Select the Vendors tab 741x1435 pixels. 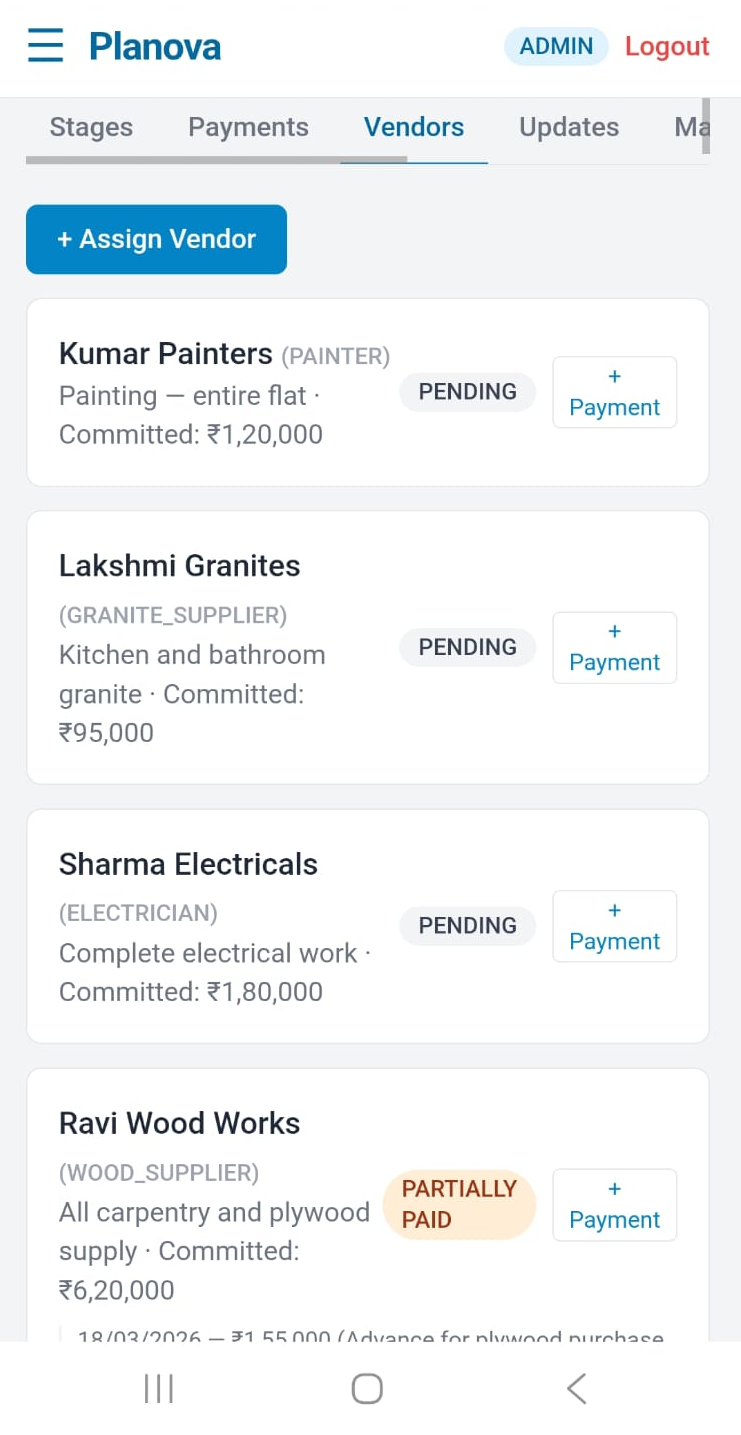pos(413,127)
